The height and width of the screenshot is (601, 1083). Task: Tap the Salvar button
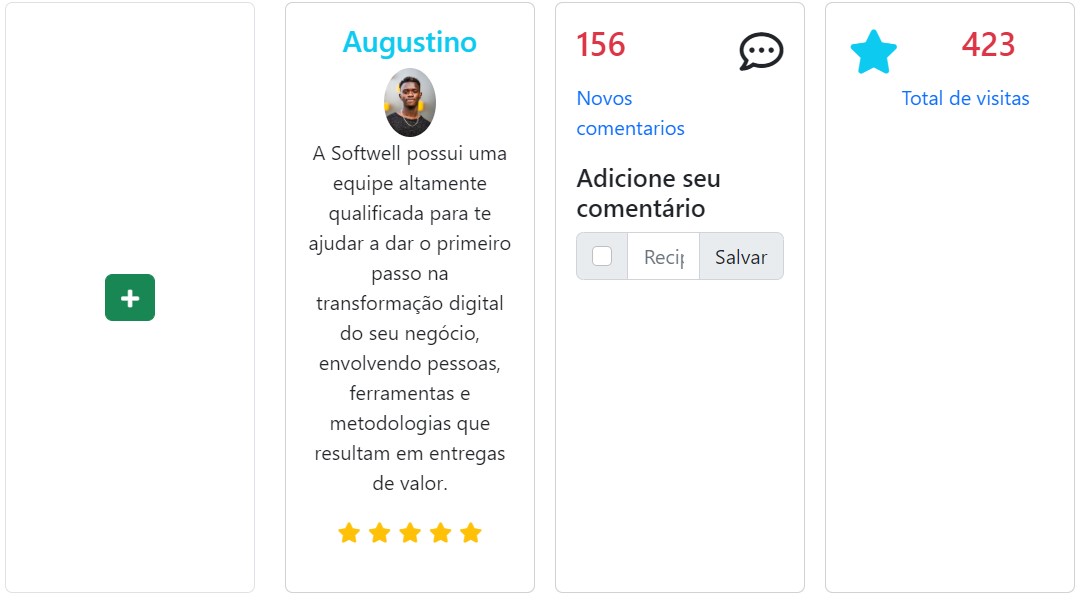point(741,257)
